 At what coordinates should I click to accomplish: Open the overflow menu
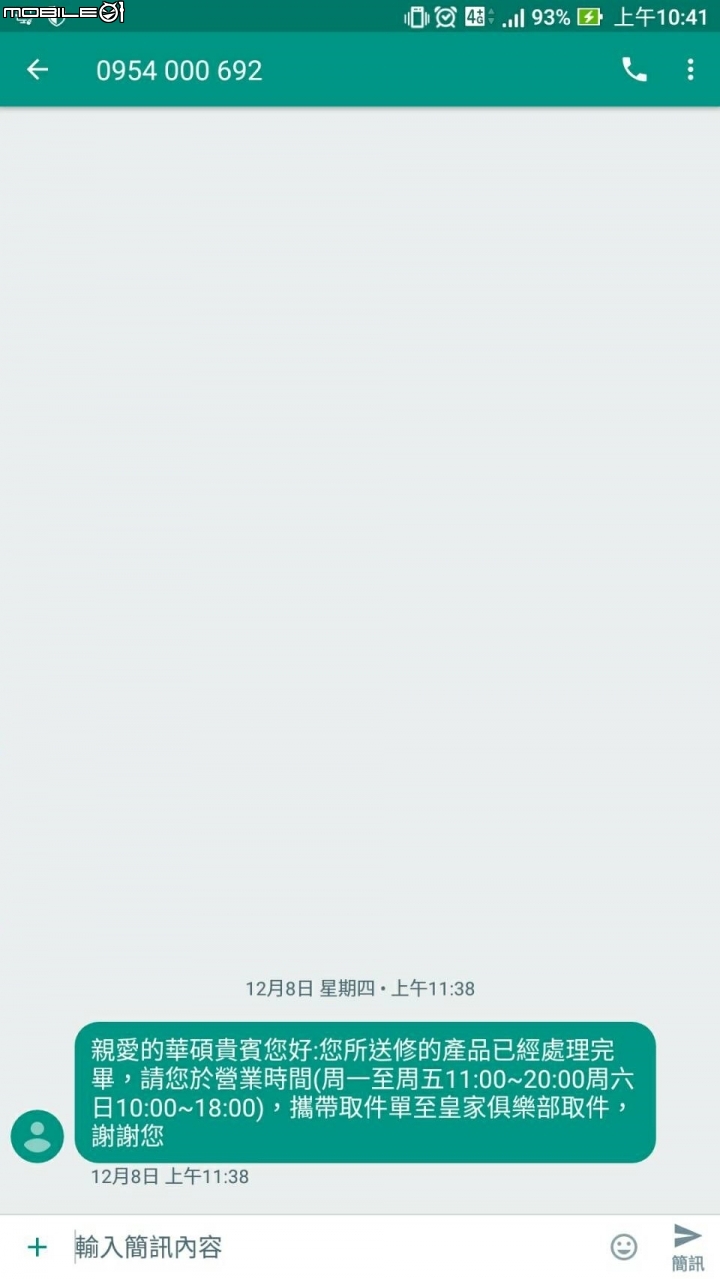(690, 69)
